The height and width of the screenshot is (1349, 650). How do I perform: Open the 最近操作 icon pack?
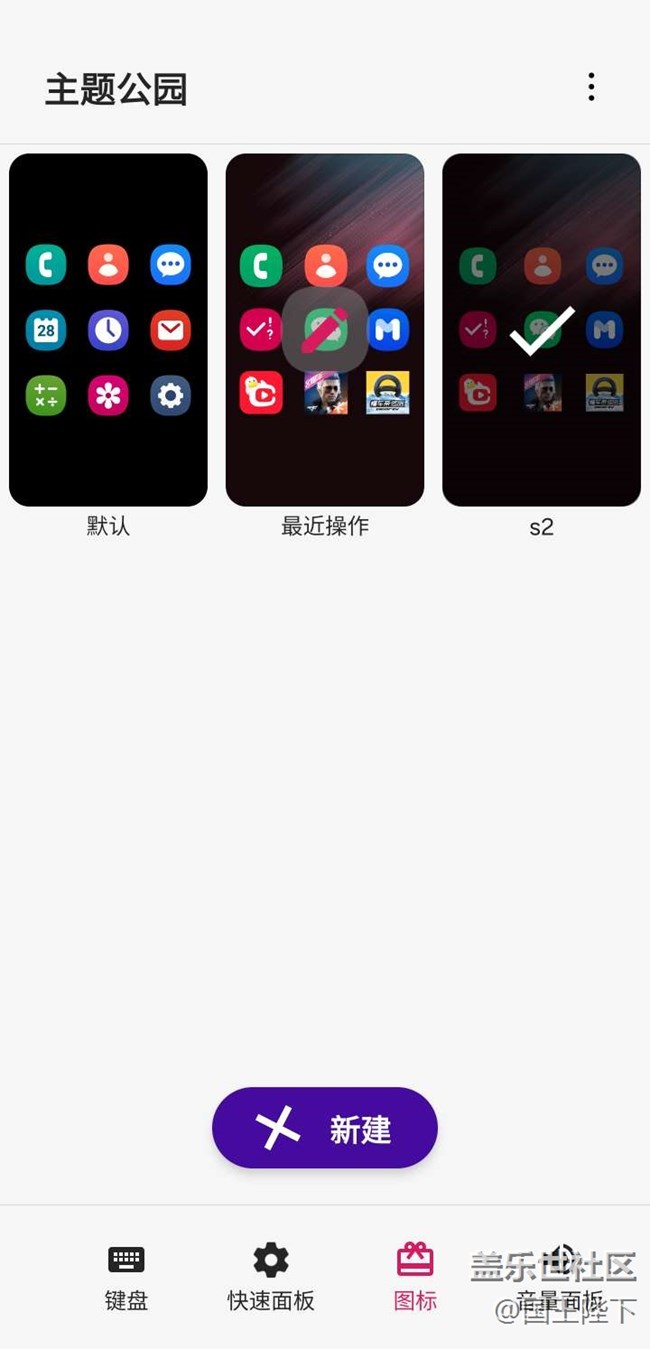pos(325,330)
